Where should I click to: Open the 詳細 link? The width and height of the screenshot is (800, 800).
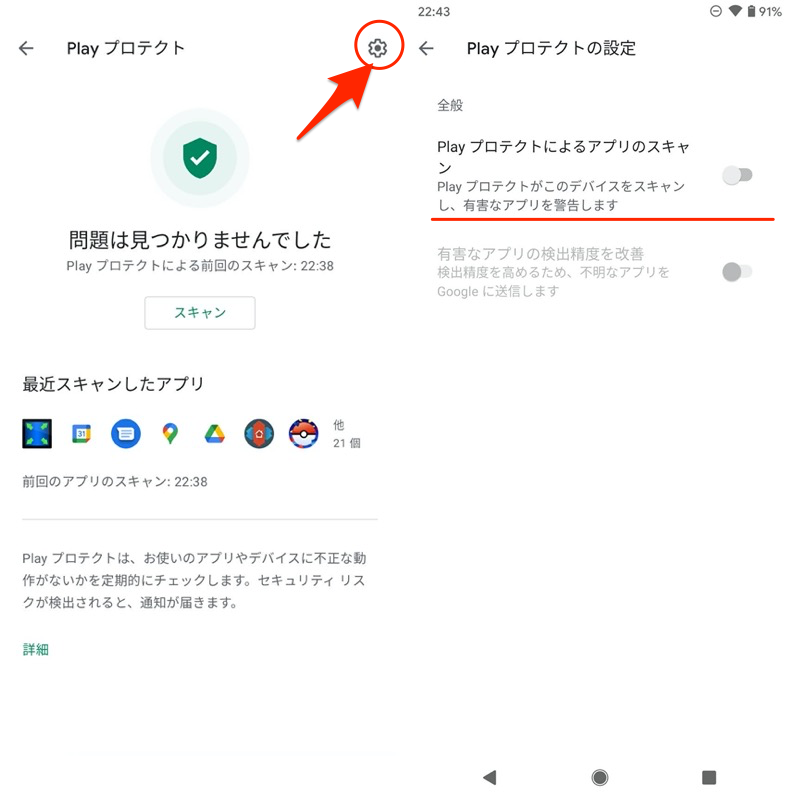coord(36,650)
